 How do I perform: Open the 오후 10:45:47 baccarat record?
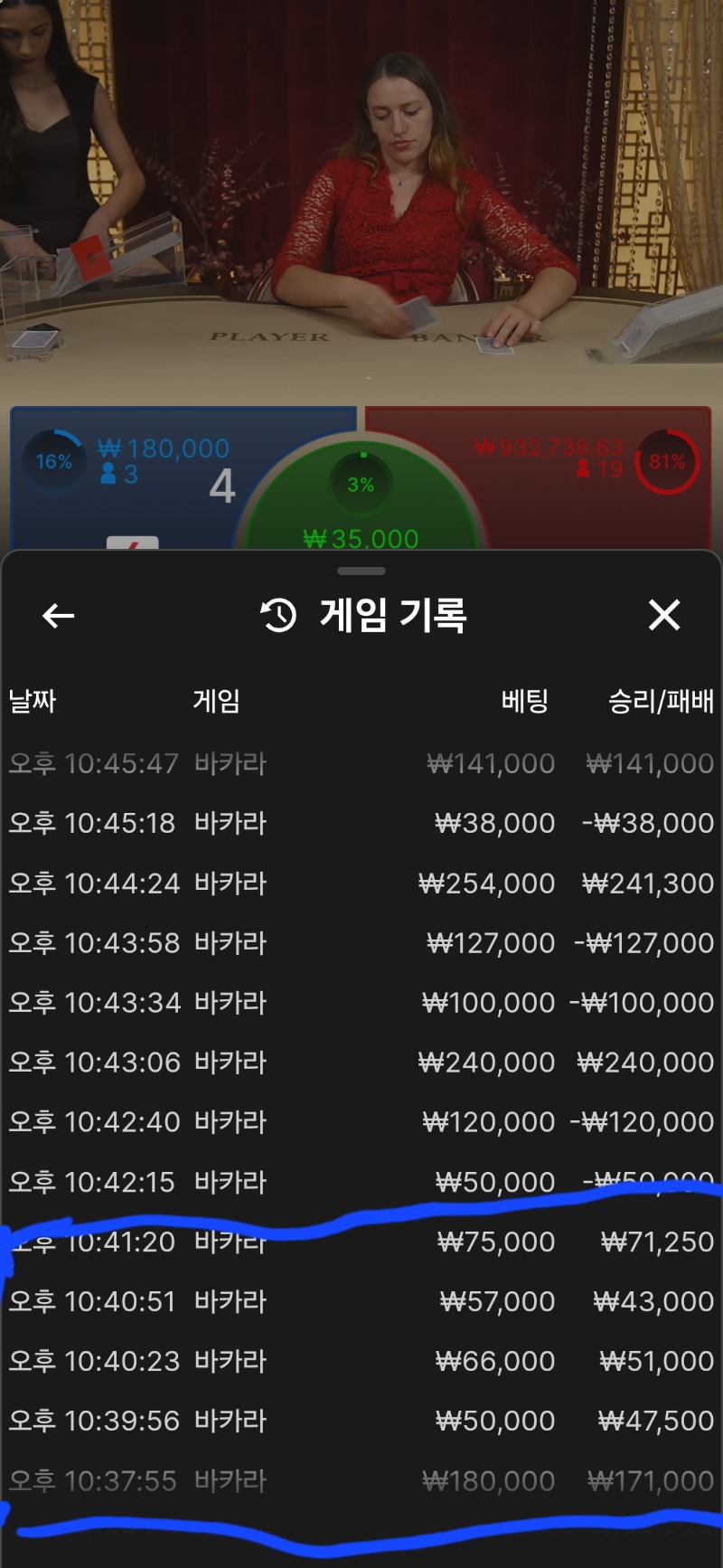(361, 763)
